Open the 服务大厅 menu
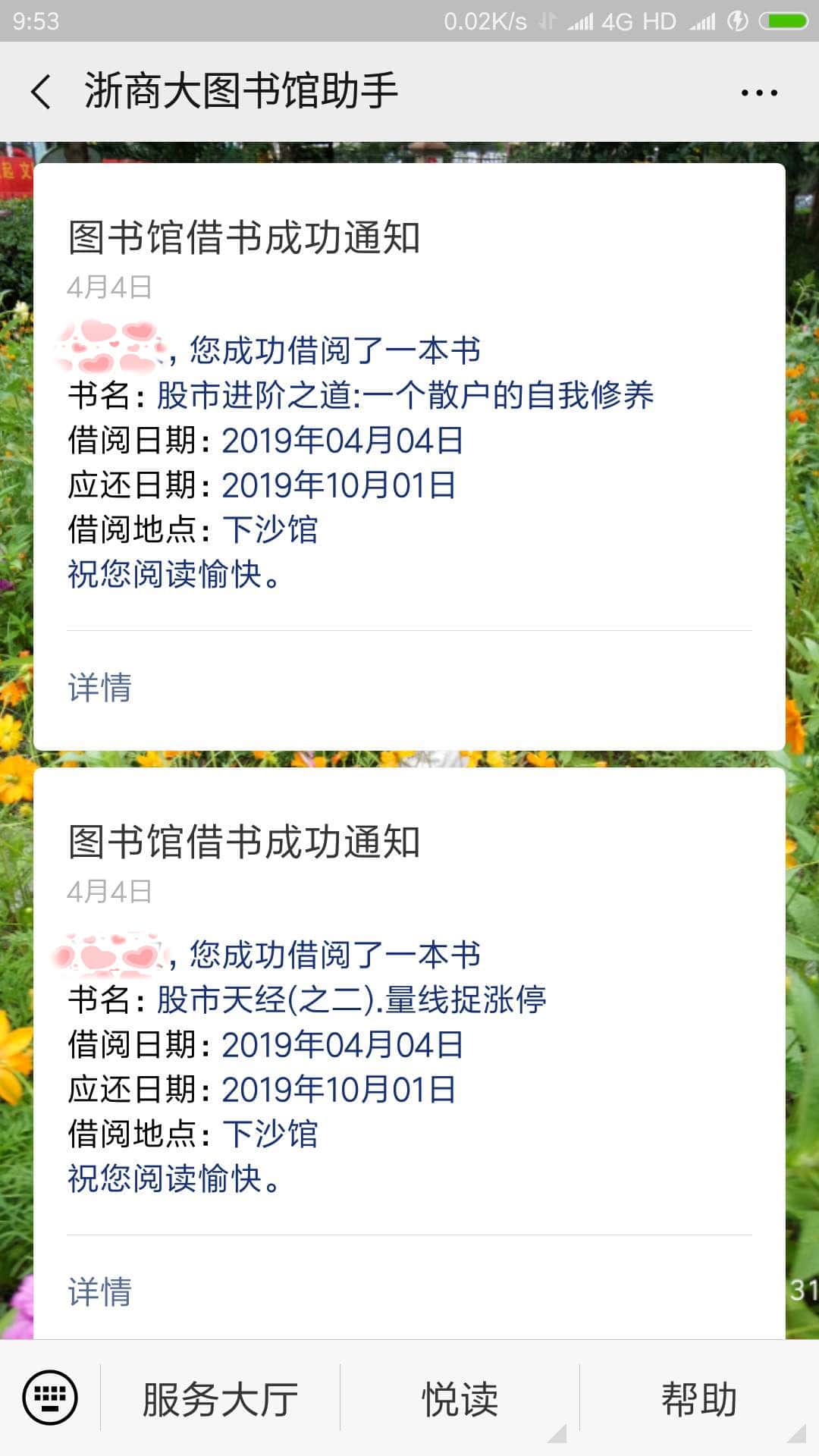Screen dimensions: 819x1456 [x=220, y=1399]
